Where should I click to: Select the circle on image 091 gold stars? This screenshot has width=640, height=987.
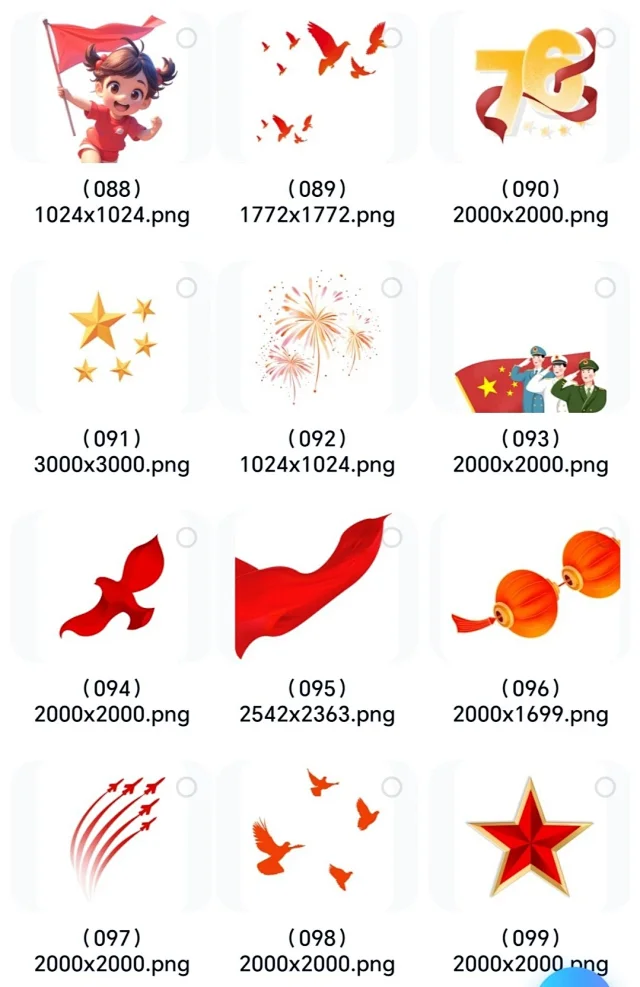click(x=186, y=288)
